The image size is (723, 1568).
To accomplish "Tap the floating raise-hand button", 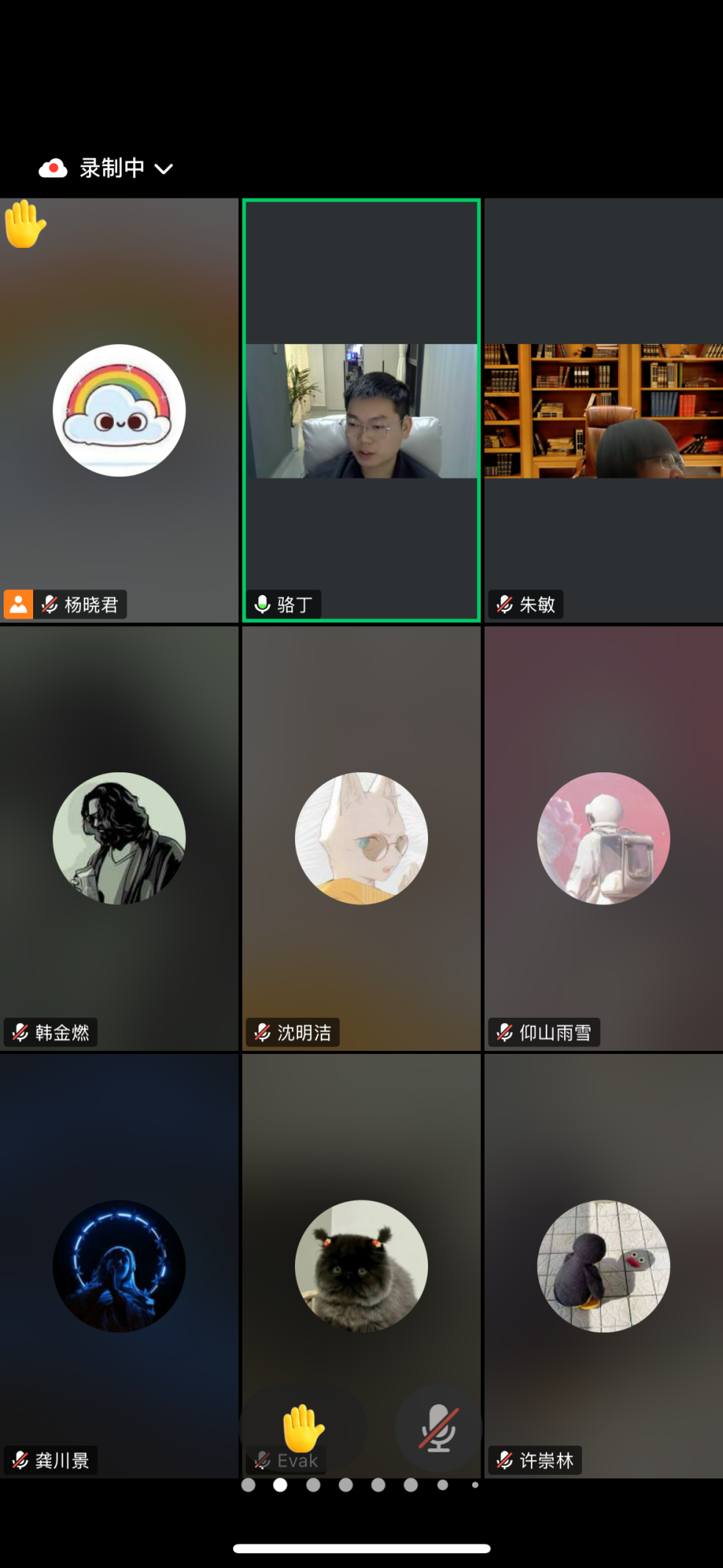I will (x=302, y=1428).
